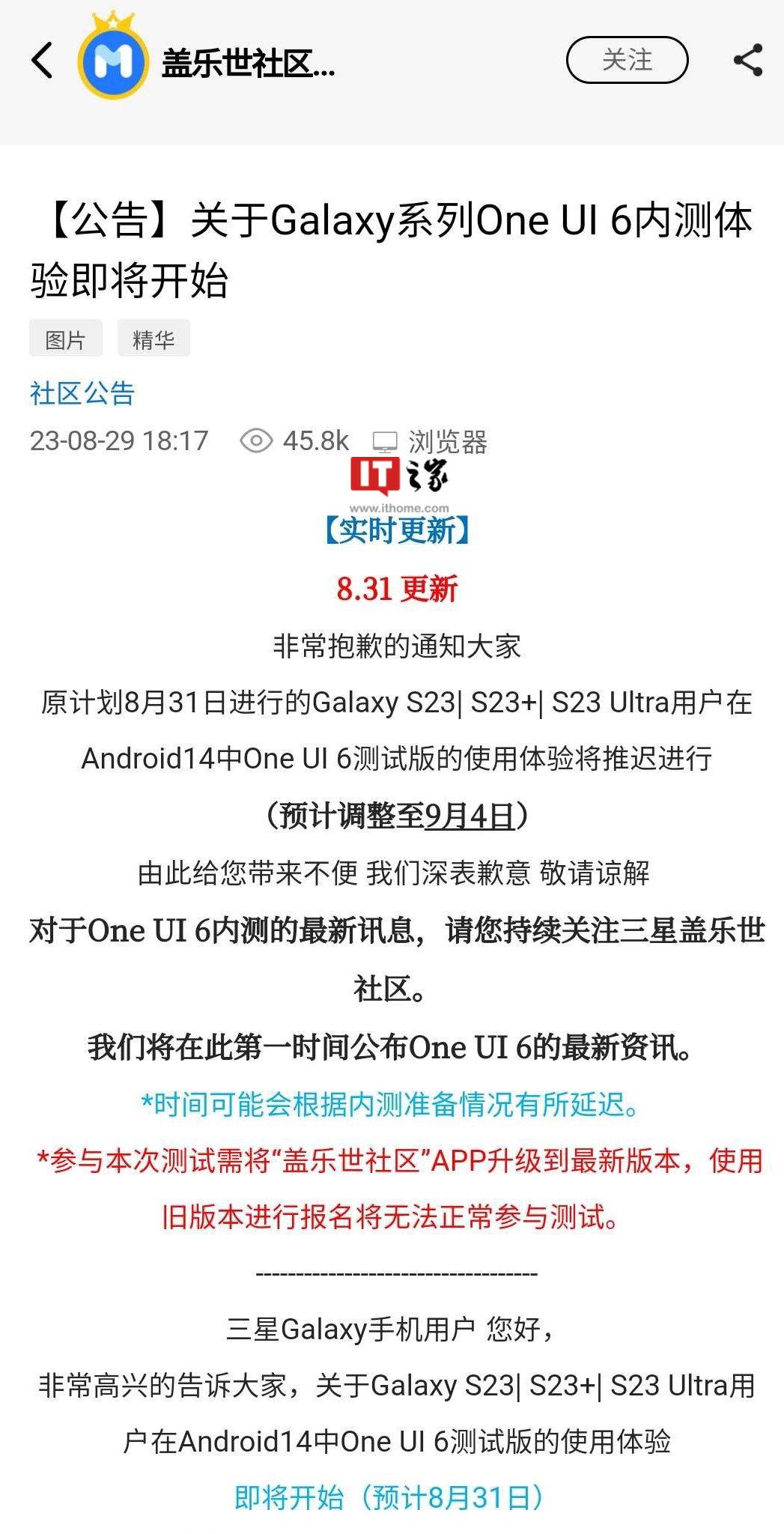Go back using the top-left arrow
This screenshot has width=784, height=1534.
[43, 61]
